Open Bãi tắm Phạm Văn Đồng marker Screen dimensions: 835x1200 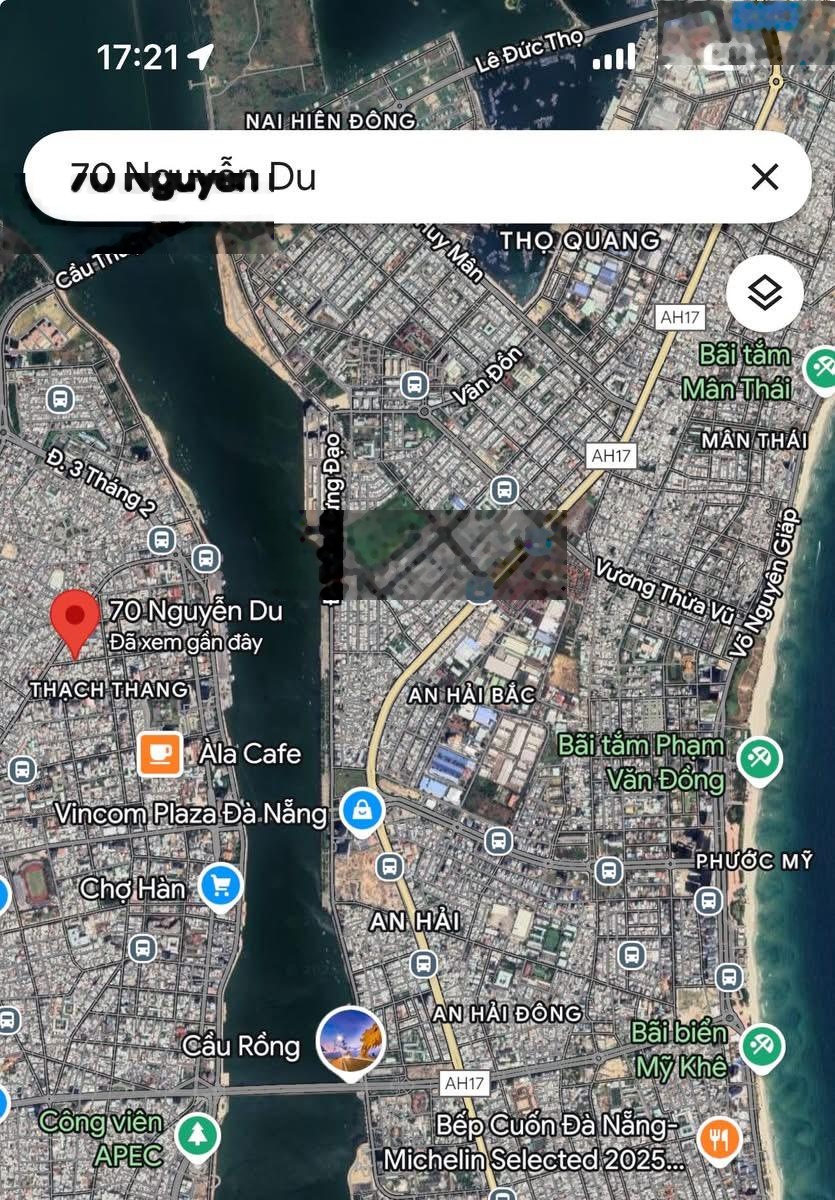[760, 759]
